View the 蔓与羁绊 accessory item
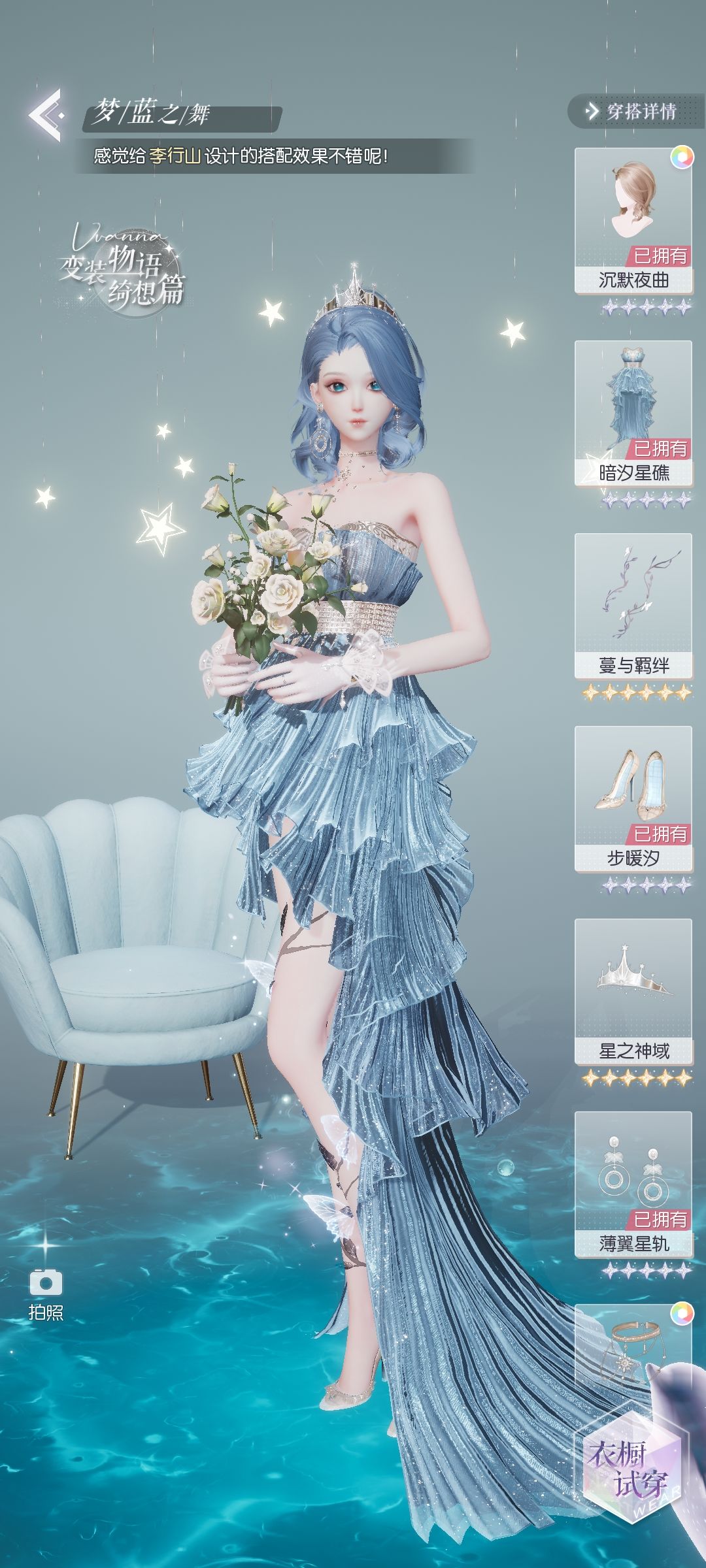The width and height of the screenshot is (706, 1568). pos(633,606)
